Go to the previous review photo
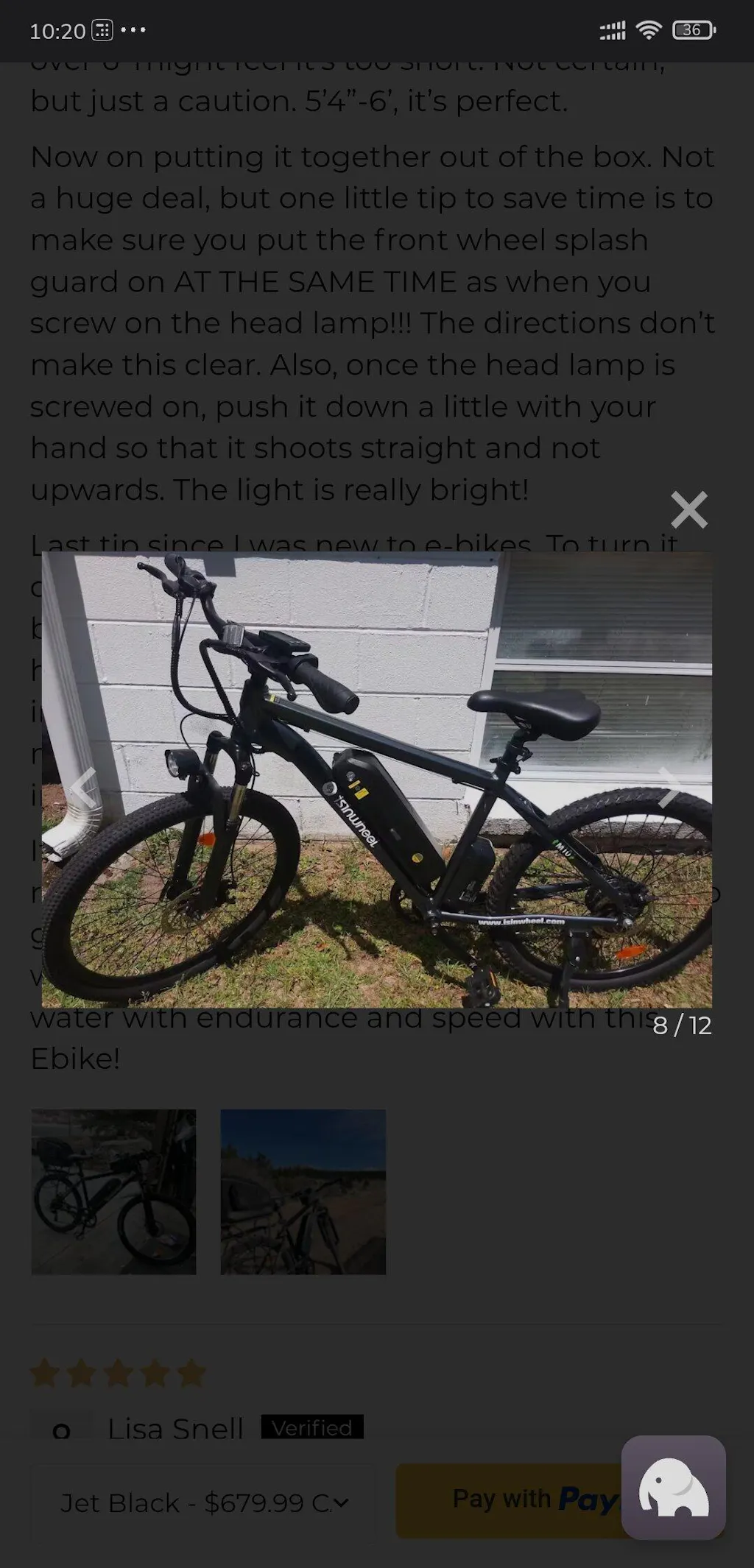 (x=83, y=788)
